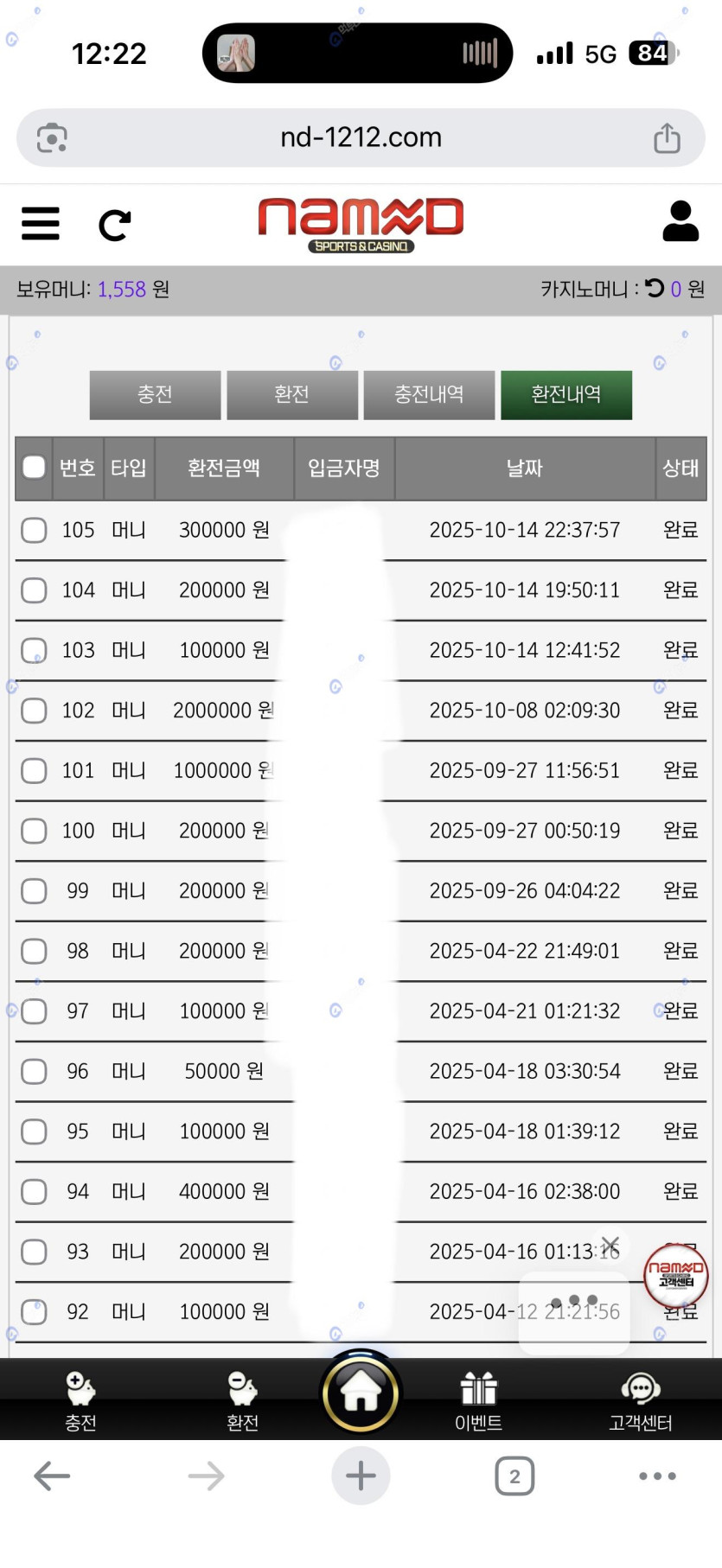Select the checkbox for row 98
The width and height of the screenshot is (722, 1568).
[x=34, y=951]
